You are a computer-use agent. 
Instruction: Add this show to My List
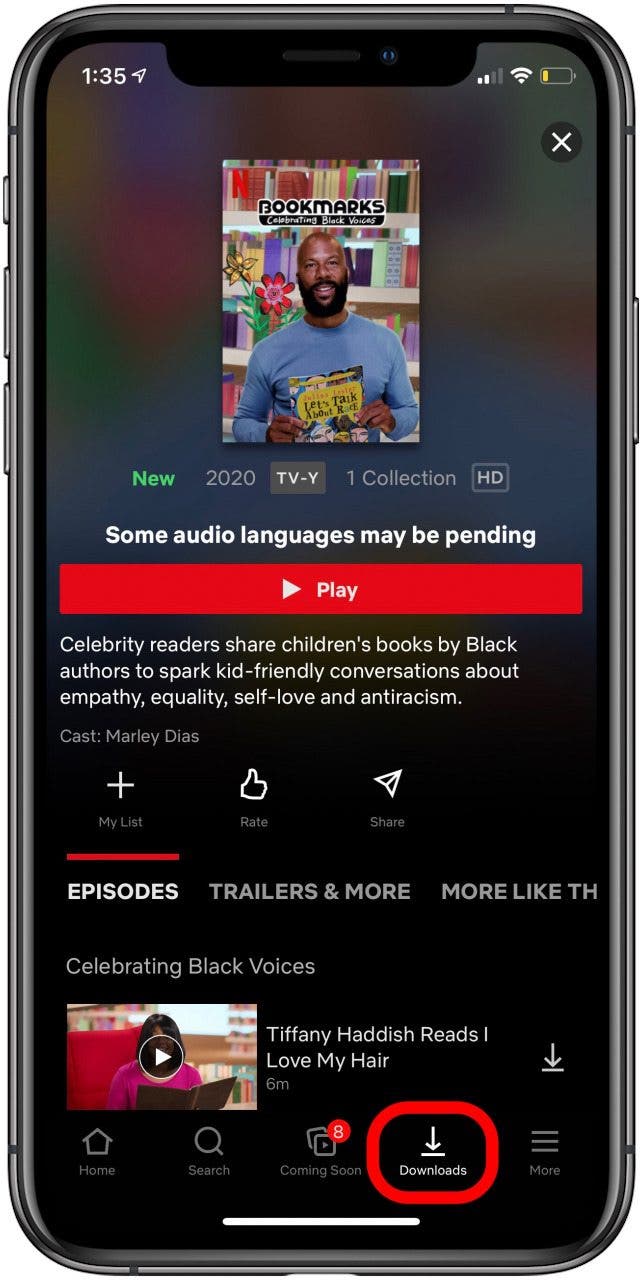coord(120,799)
